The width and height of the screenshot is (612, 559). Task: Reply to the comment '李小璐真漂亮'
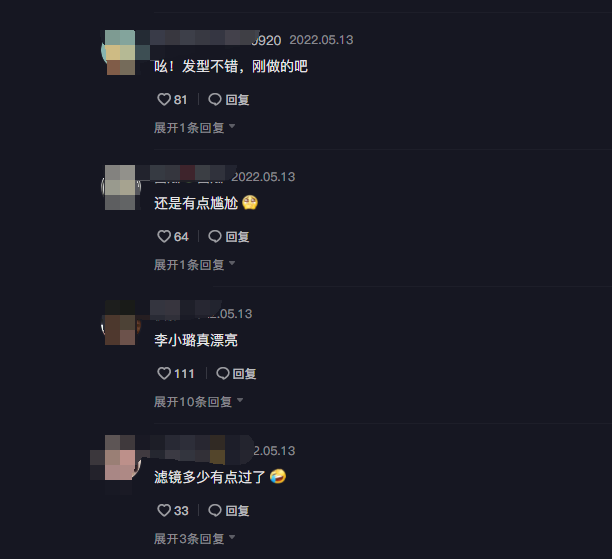tap(236, 374)
